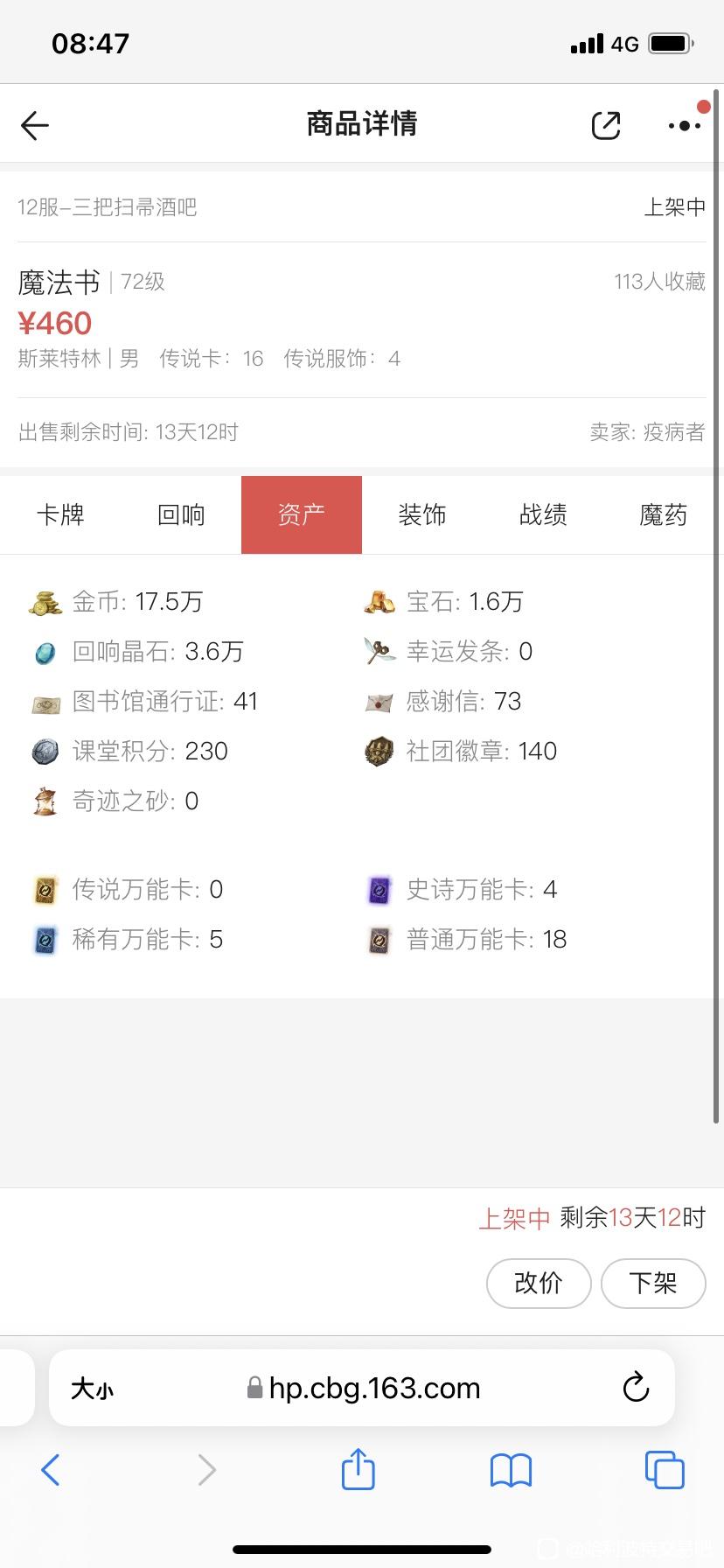Viewport: 724px width, 1568px height.
Task: Open the 装饰 tab
Action: click(x=422, y=514)
